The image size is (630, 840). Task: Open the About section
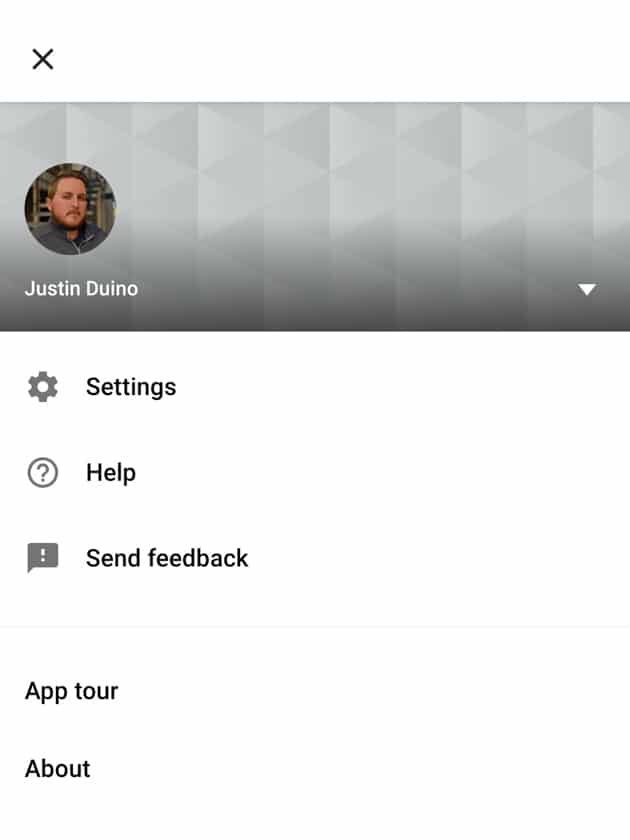[58, 768]
